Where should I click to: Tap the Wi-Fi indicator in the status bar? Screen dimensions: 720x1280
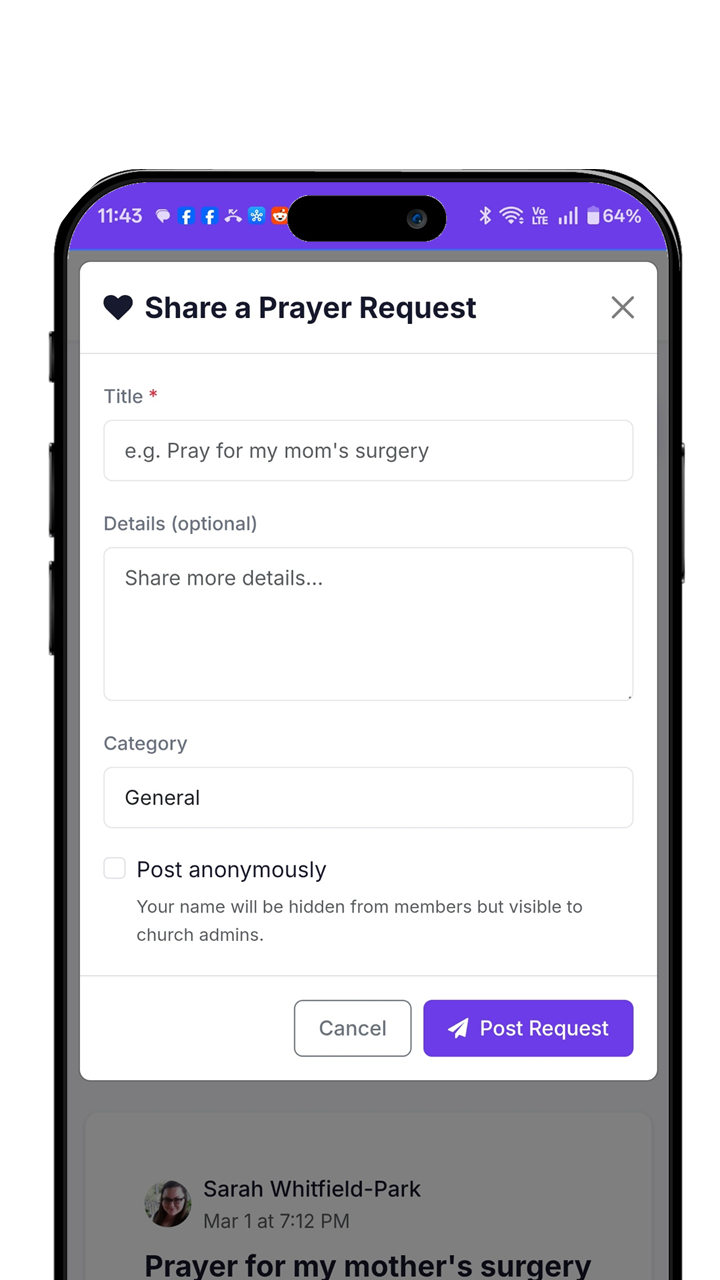pos(511,216)
